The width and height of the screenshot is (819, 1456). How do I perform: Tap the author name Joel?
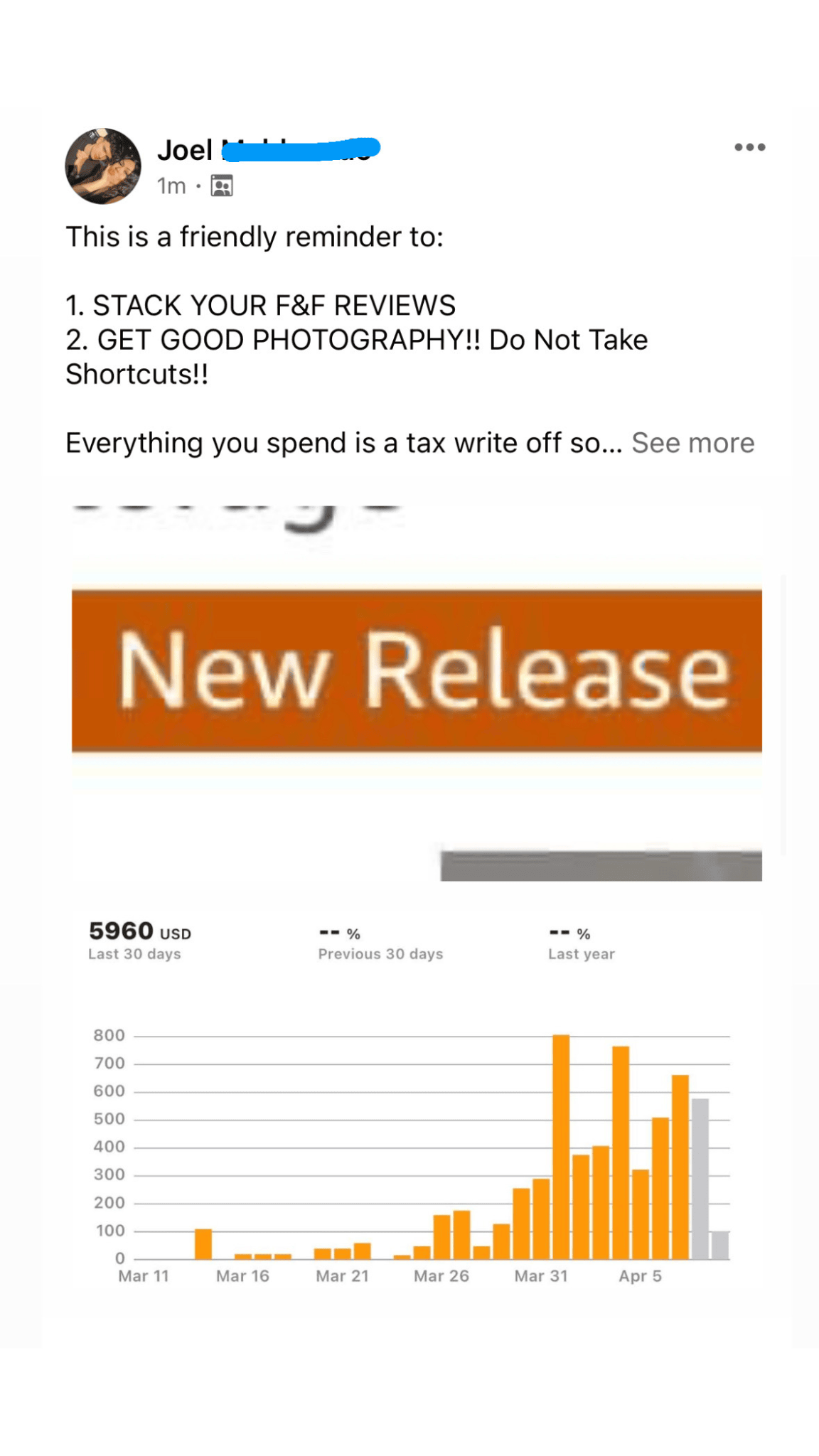coord(186,150)
